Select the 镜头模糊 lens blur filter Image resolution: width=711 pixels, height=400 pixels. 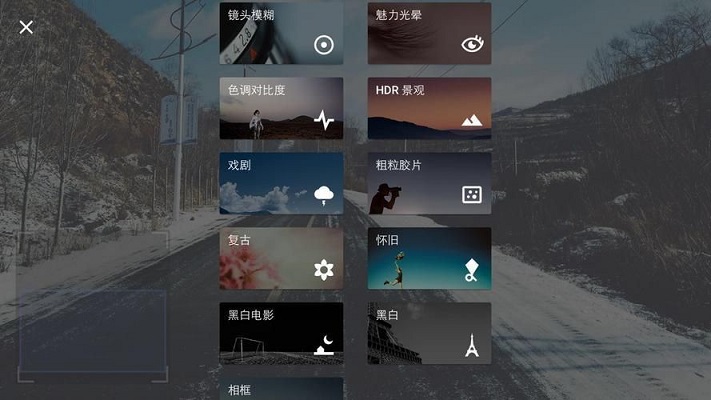pyautogui.click(x=281, y=33)
